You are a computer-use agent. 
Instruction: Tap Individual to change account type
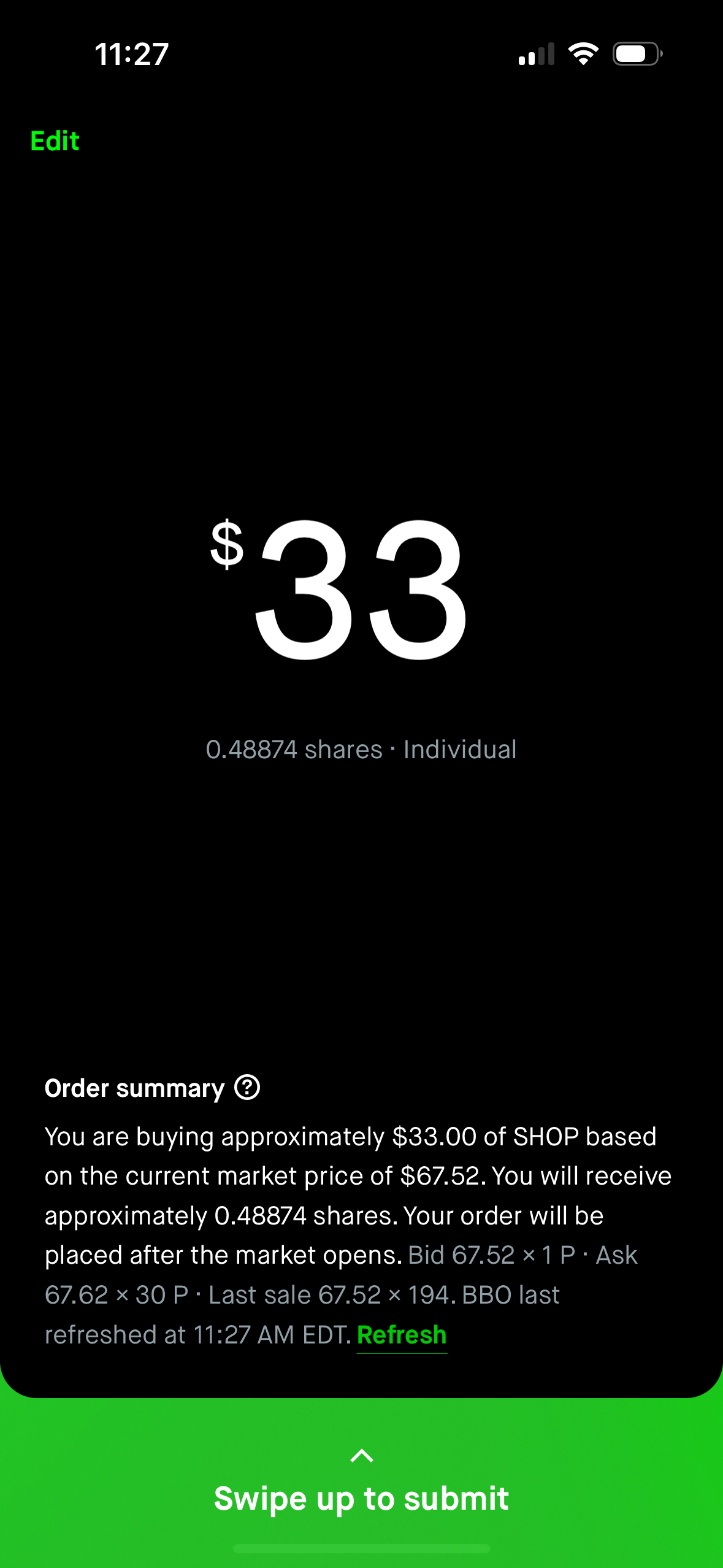point(459,749)
